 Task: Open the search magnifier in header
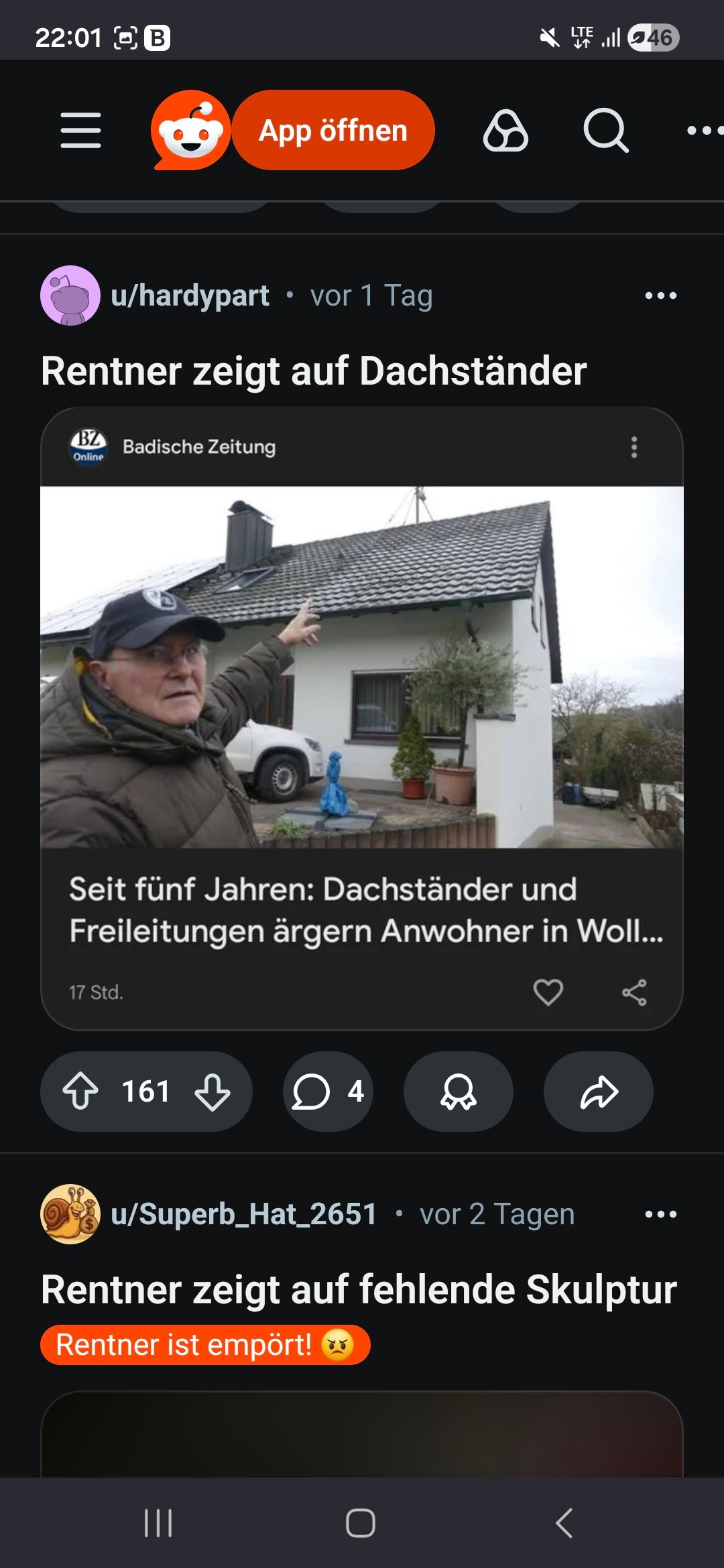click(x=605, y=130)
